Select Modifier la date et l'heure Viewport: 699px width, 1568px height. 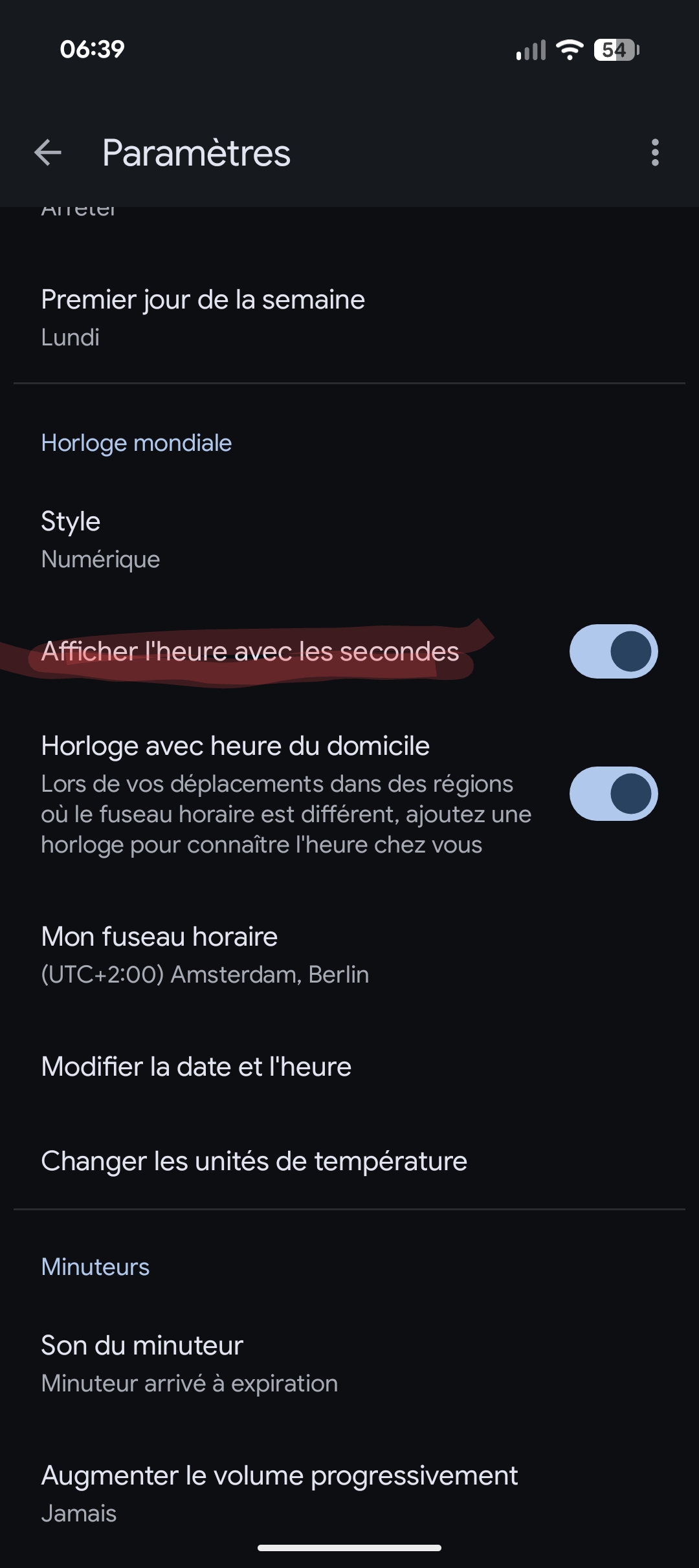coord(349,1067)
